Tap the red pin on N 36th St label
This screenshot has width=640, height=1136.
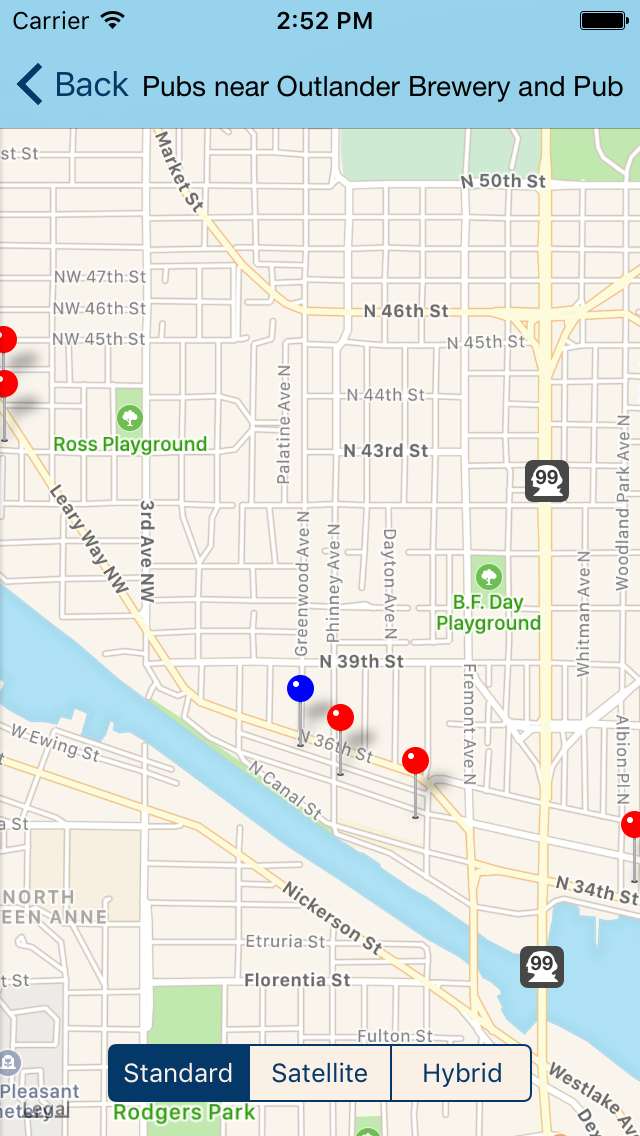coord(340,717)
